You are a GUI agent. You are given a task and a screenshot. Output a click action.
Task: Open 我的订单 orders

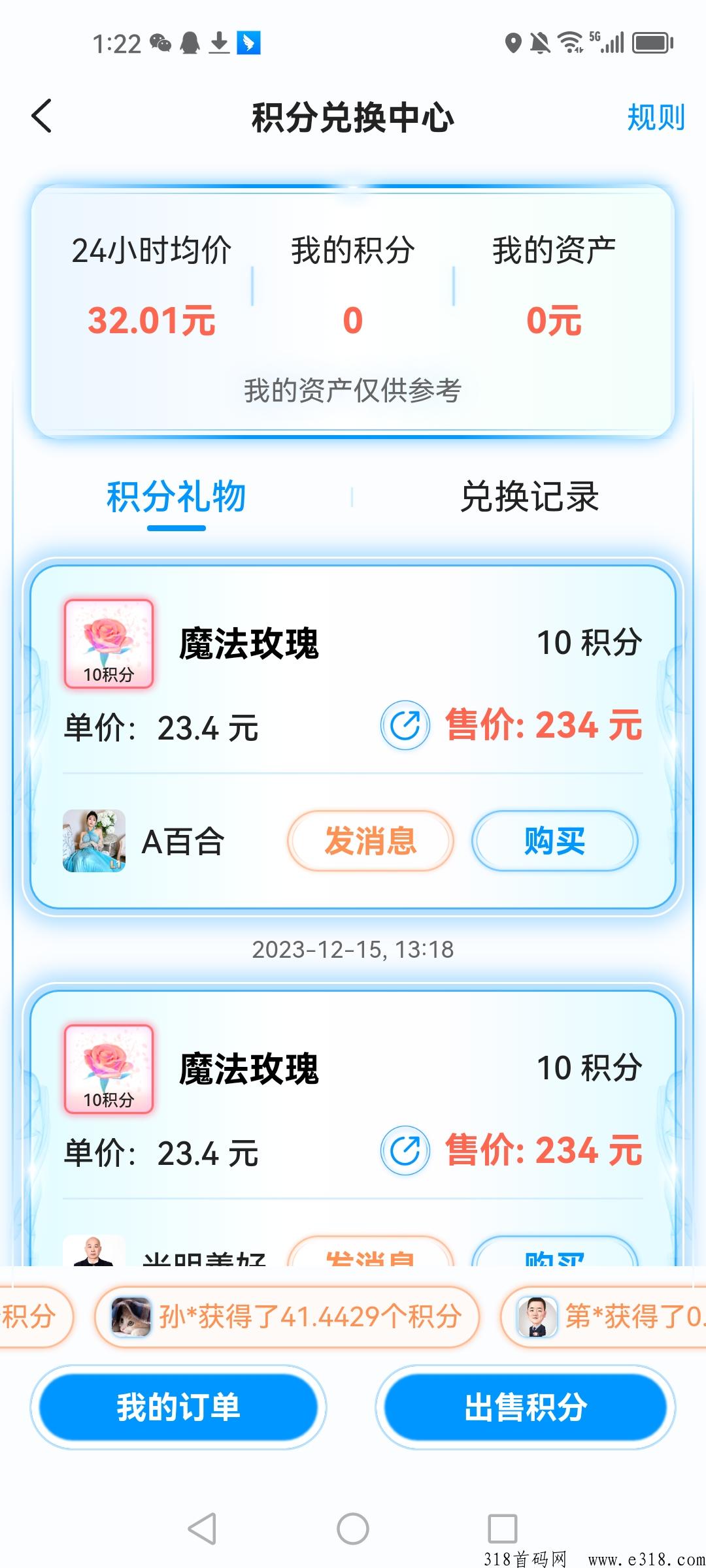pyautogui.click(x=178, y=1407)
